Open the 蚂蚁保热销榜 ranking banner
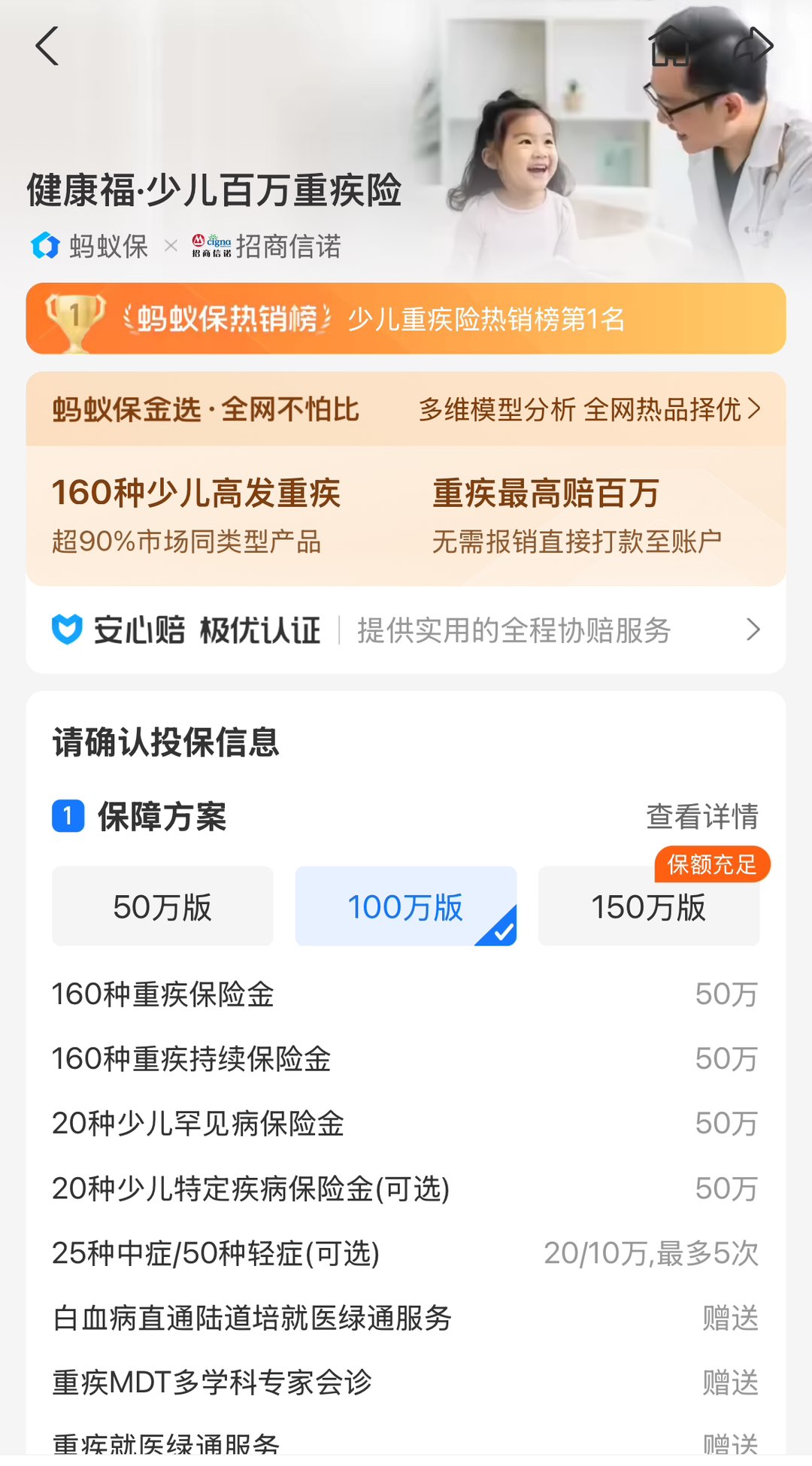This screenshot has width=812, height=1466. [406, 319]
